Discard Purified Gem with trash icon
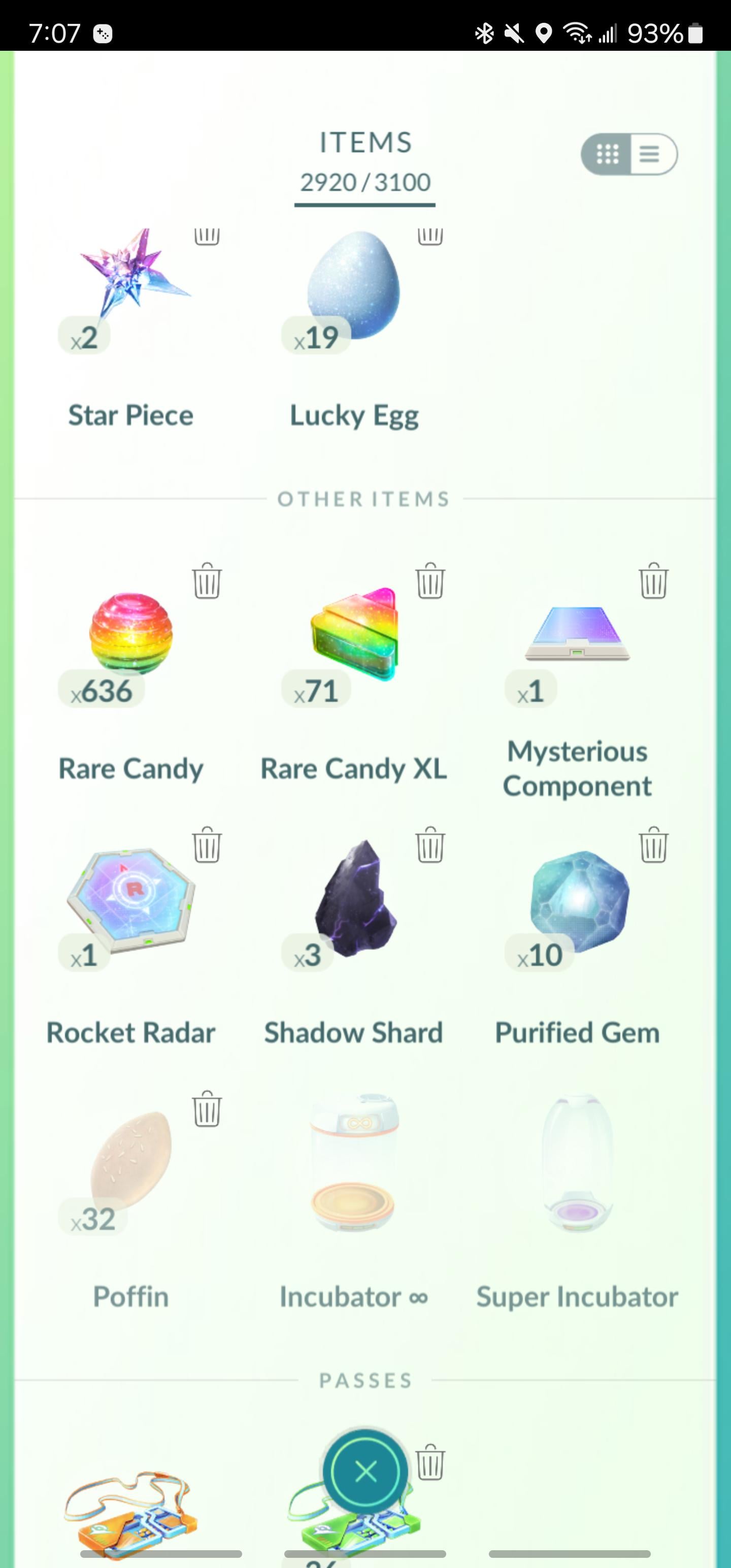This screenshot has width=731, height=1568. 653,845
